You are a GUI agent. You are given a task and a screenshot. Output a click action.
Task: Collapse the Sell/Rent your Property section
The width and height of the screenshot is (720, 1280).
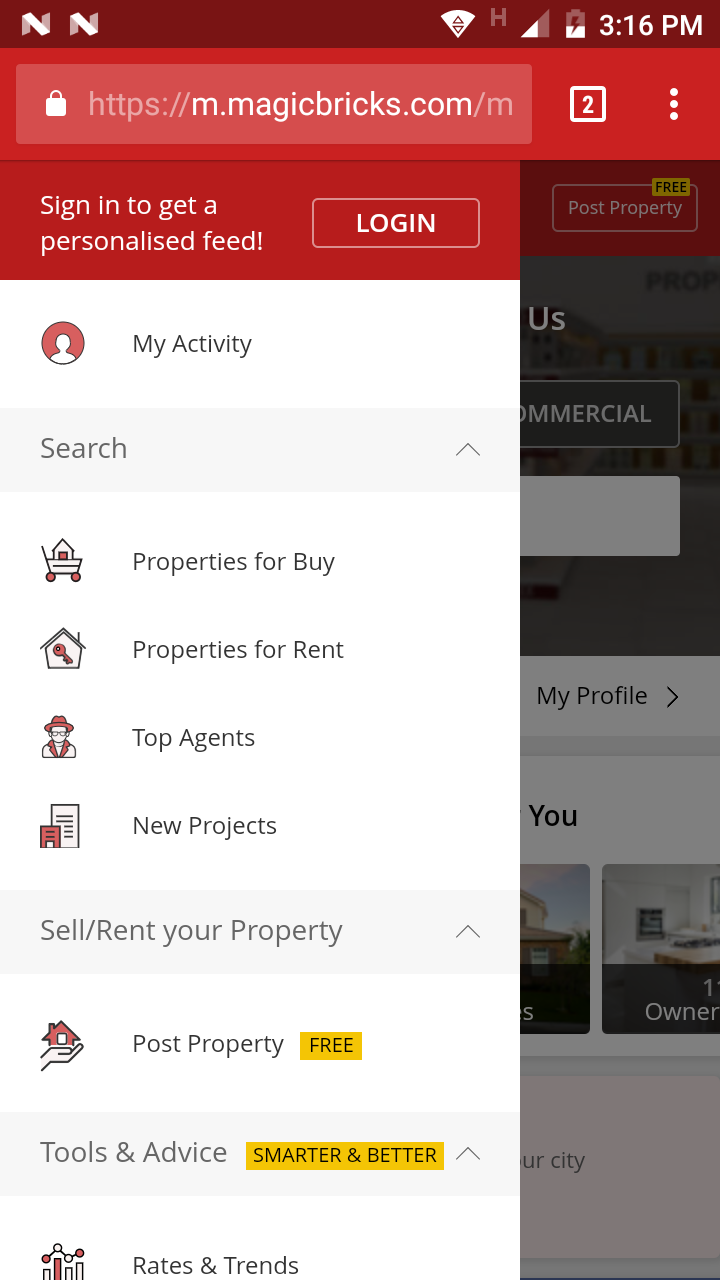point(467,932)
